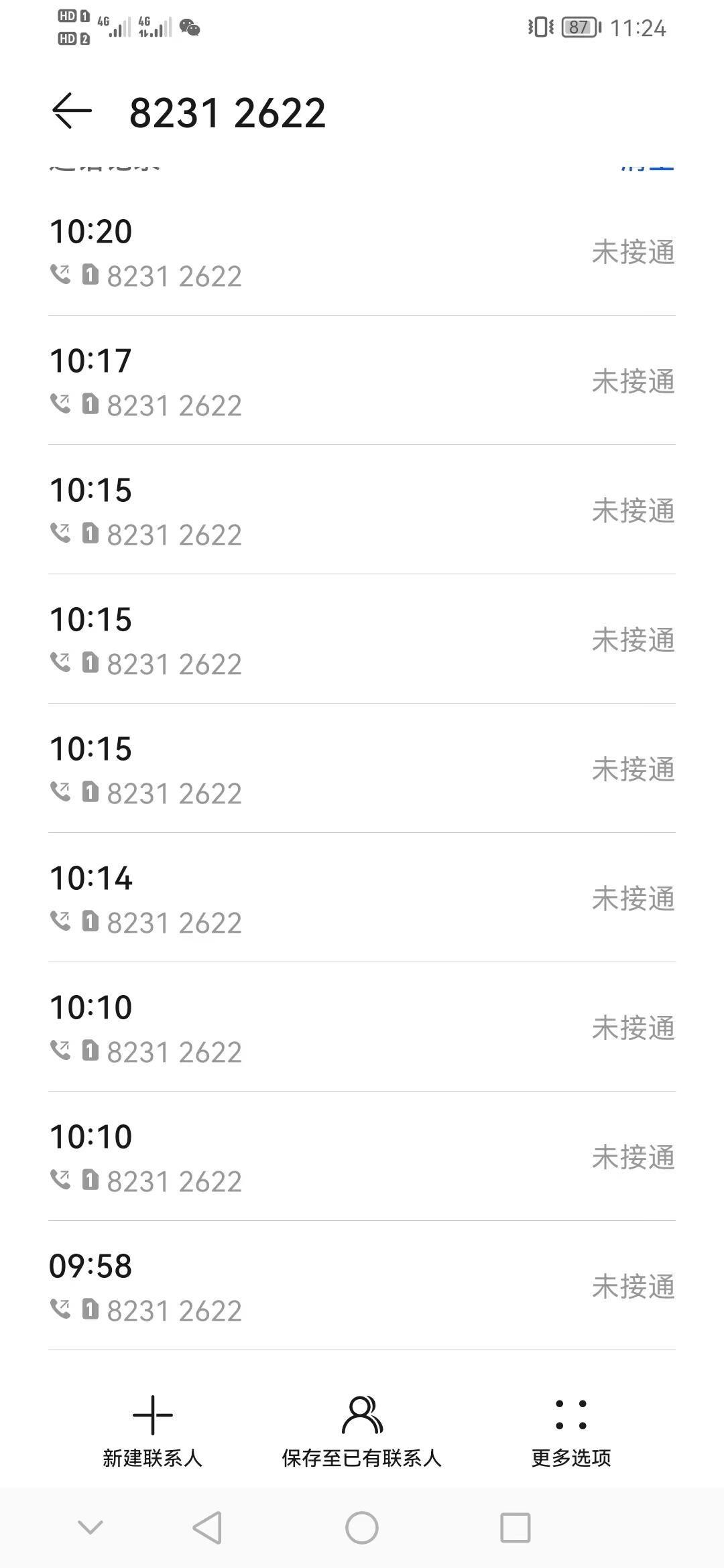Open the 10:14 call record

pos(362,898)
